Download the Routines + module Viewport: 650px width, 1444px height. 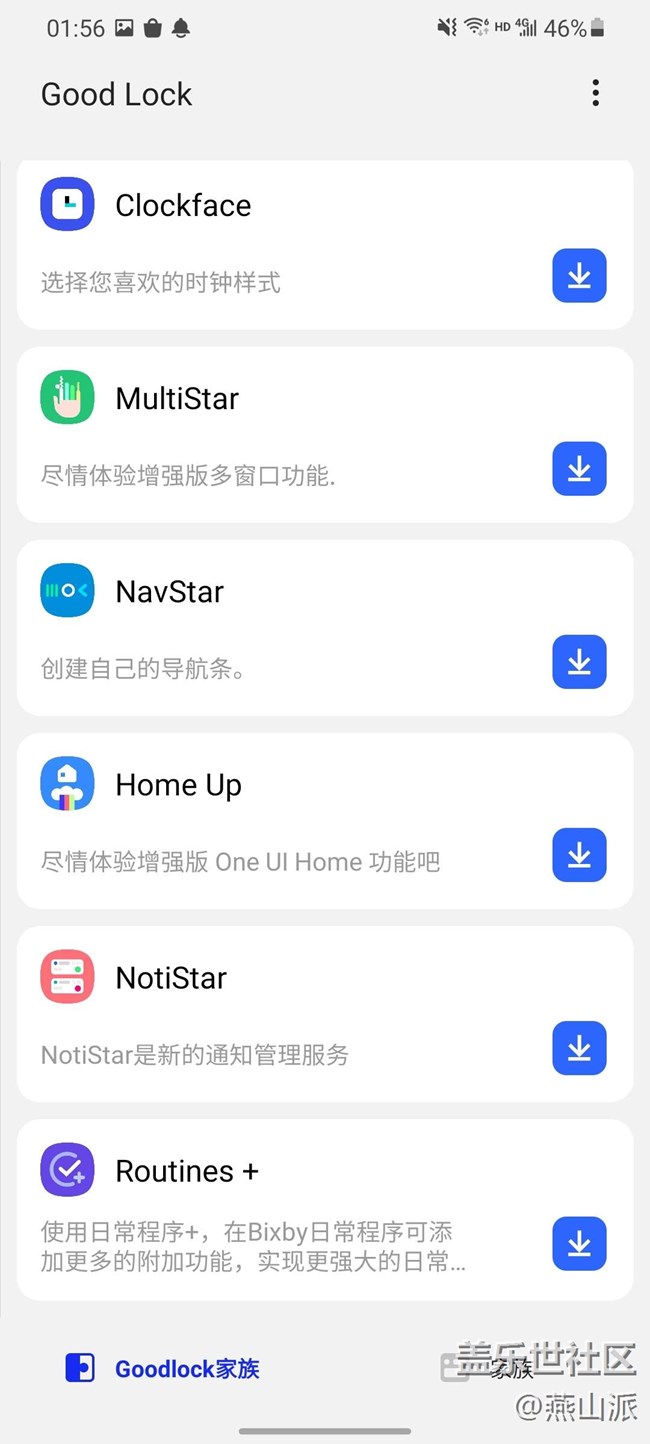[x=579, y=1243]
